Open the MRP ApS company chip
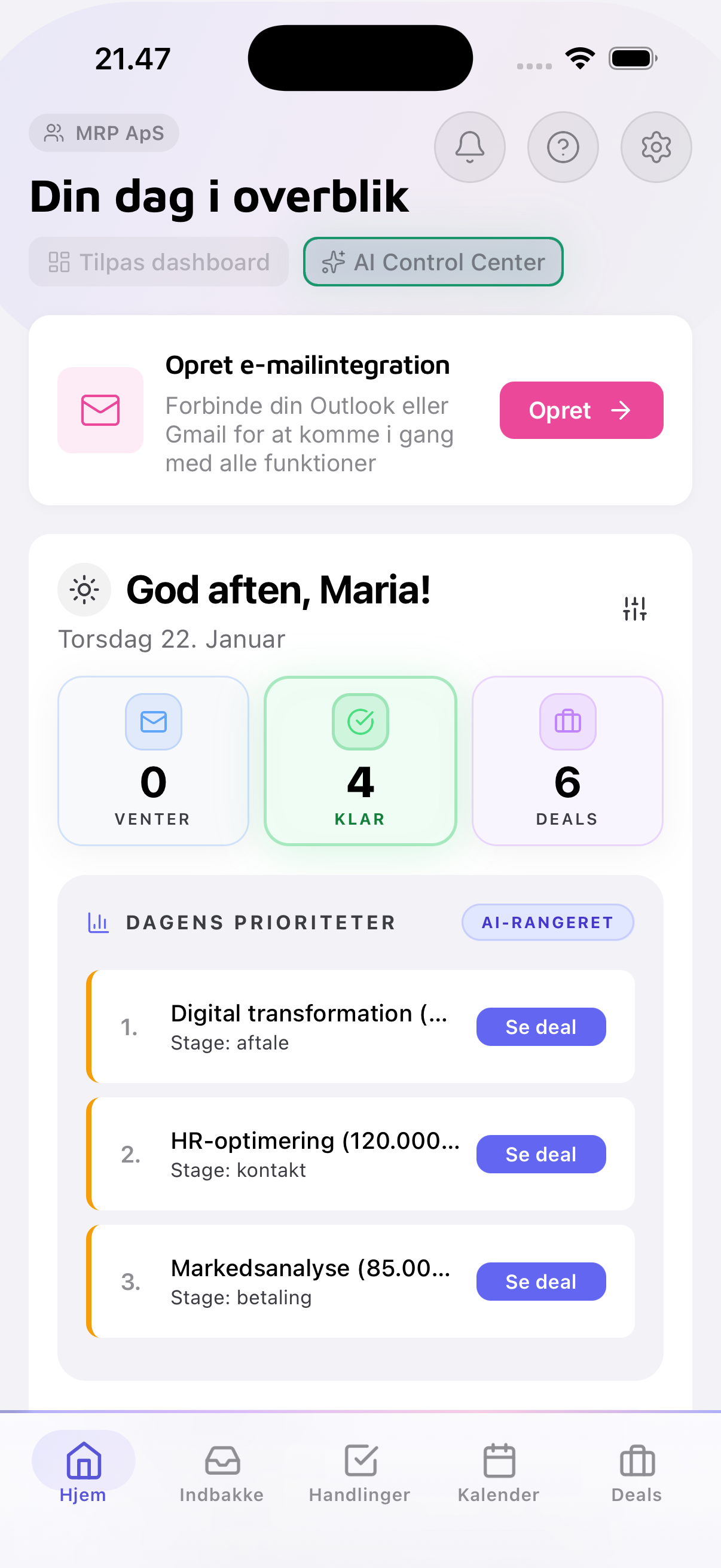Viewport: 721px width, 1568px height. coord(103,133)
